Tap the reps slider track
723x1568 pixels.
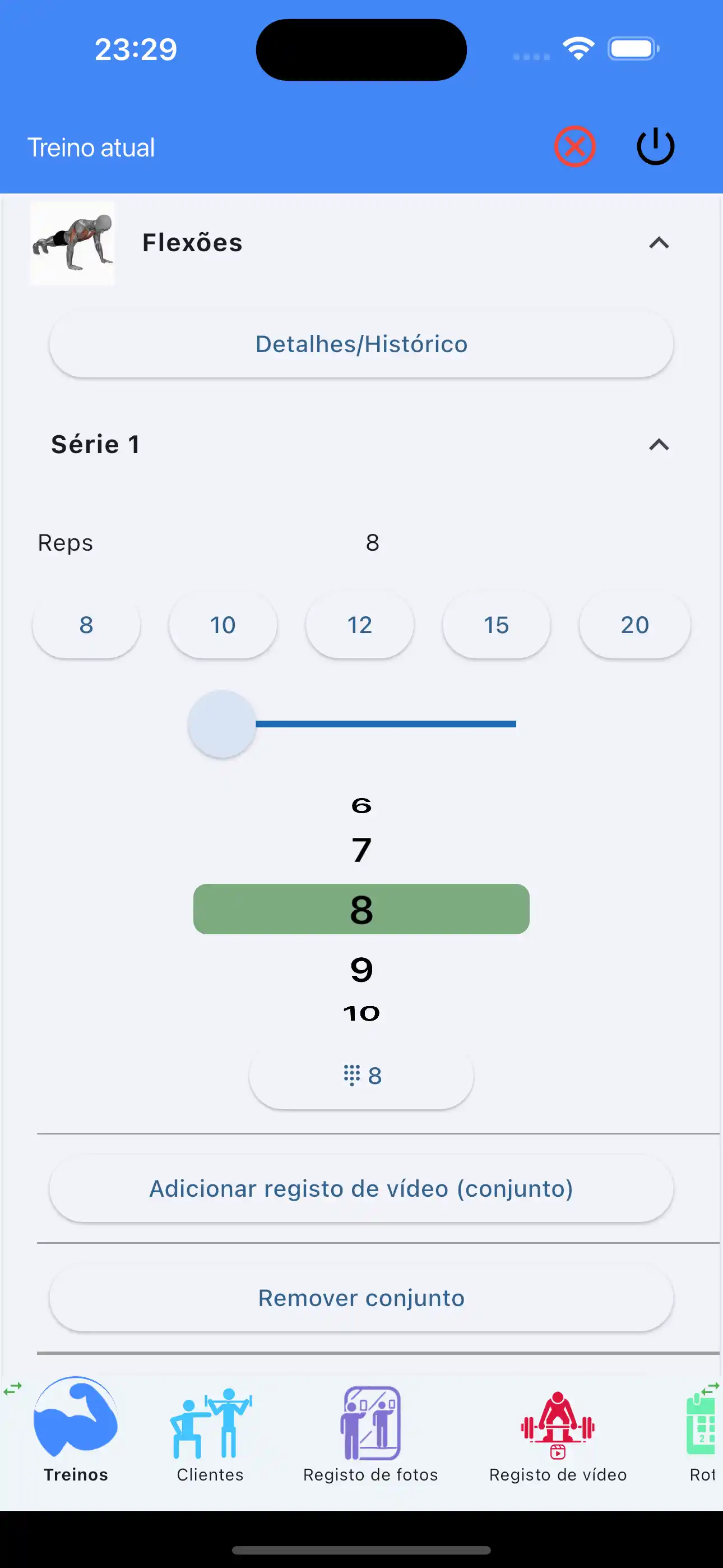386,724
